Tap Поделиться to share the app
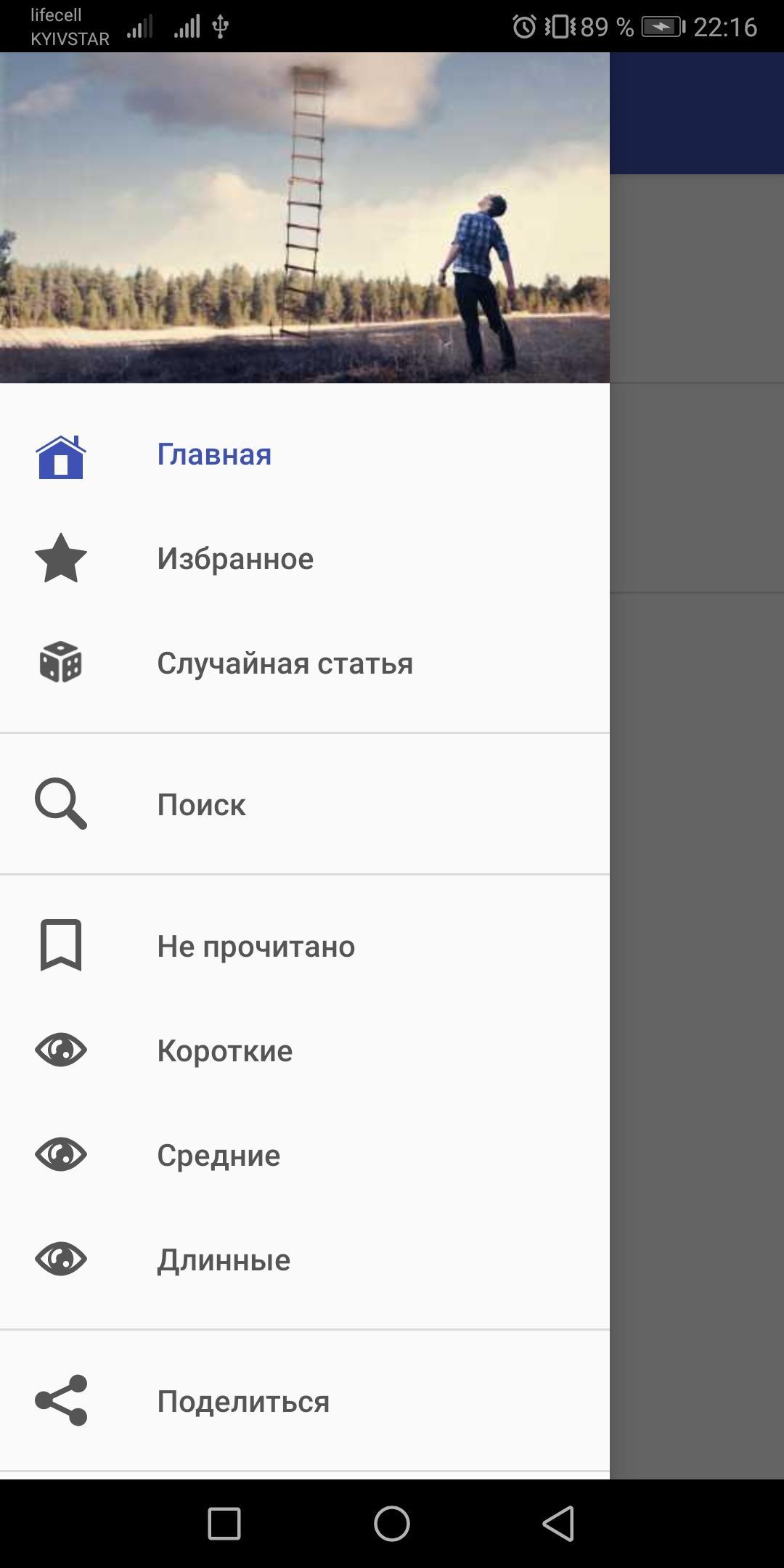Viewport: 784px width, 1568px height. (x=305, y=1401)
